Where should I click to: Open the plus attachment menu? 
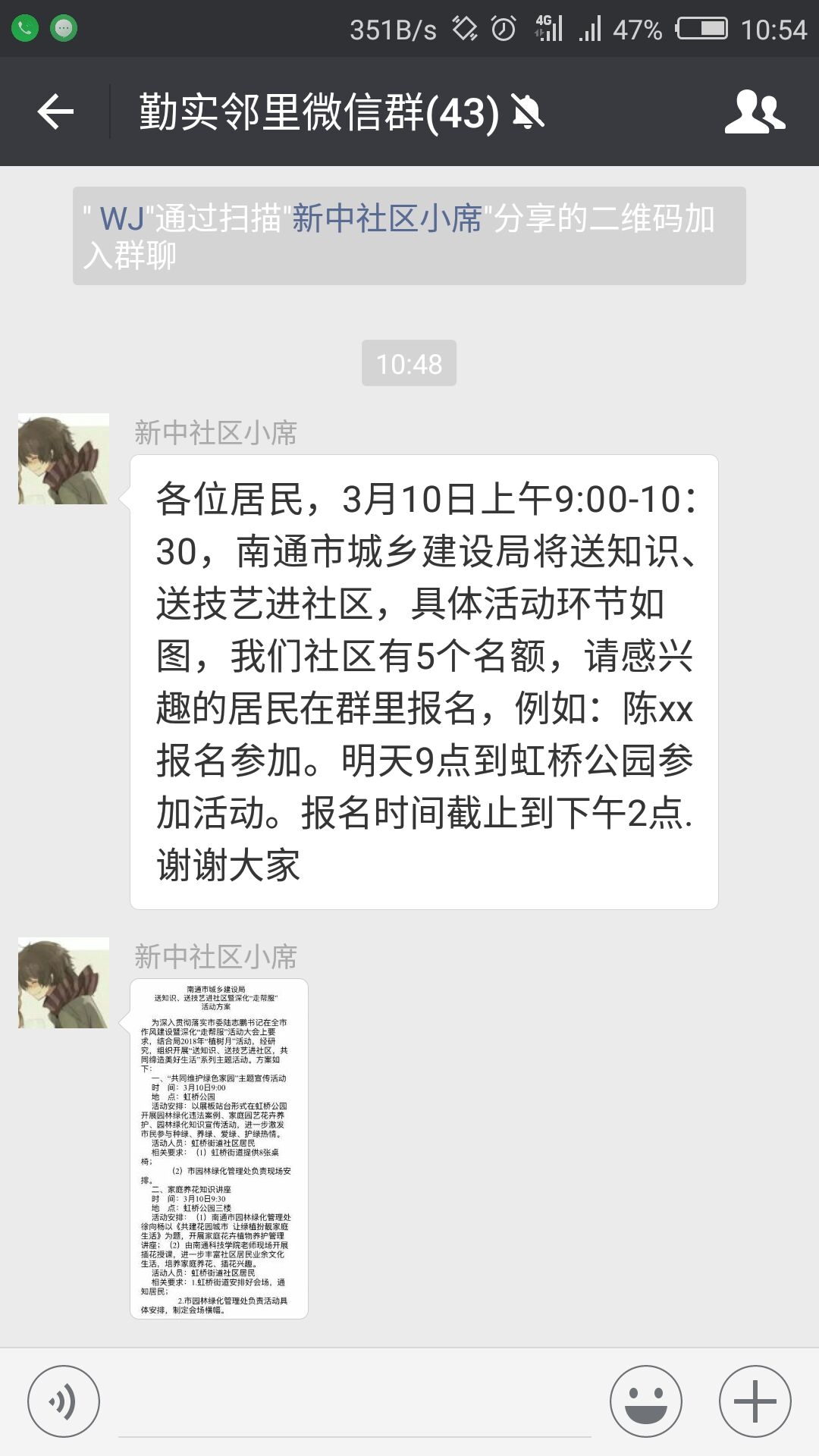tap(755, 1401)
